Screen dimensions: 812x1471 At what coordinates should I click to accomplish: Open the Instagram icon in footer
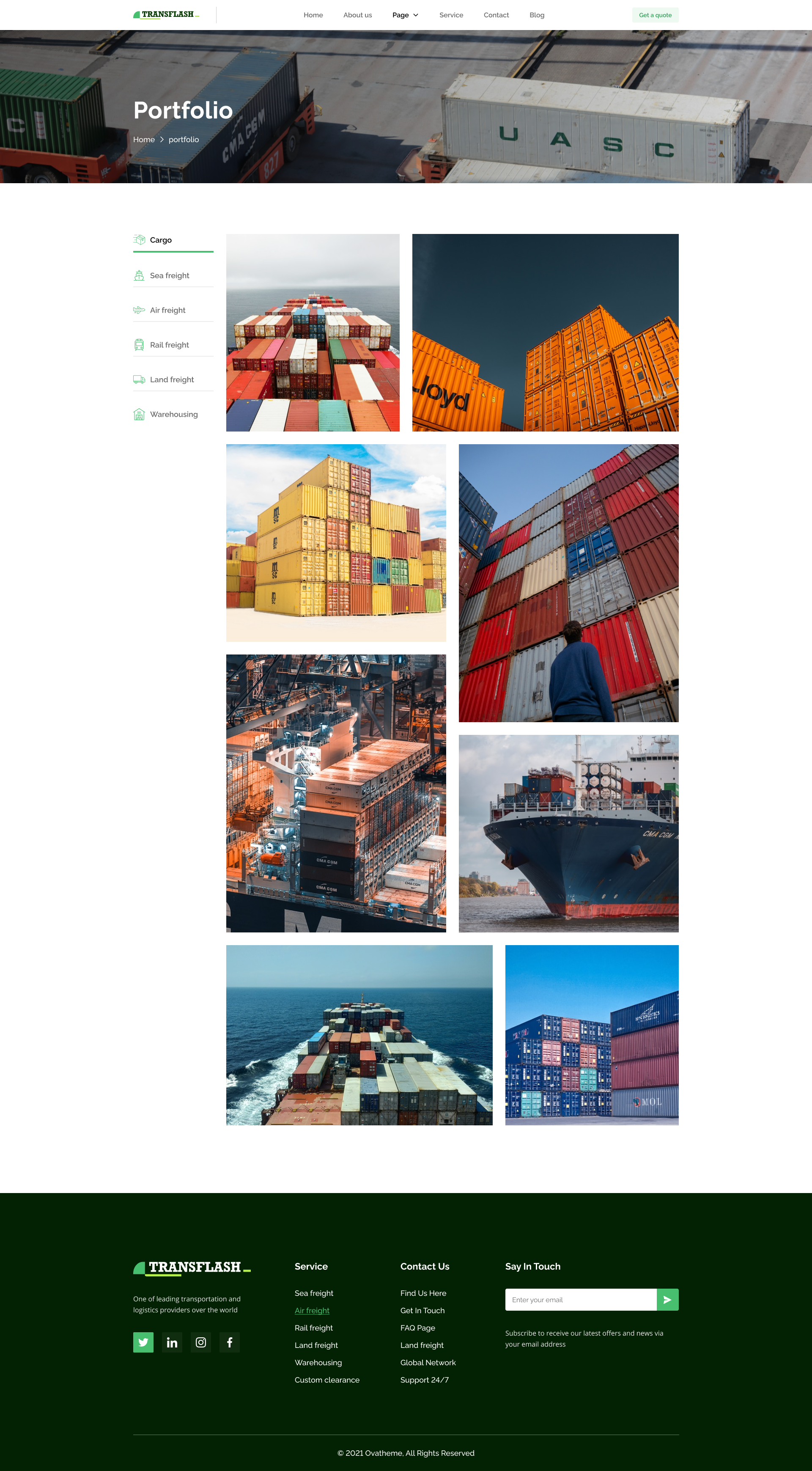click(x=201, y=1342)
